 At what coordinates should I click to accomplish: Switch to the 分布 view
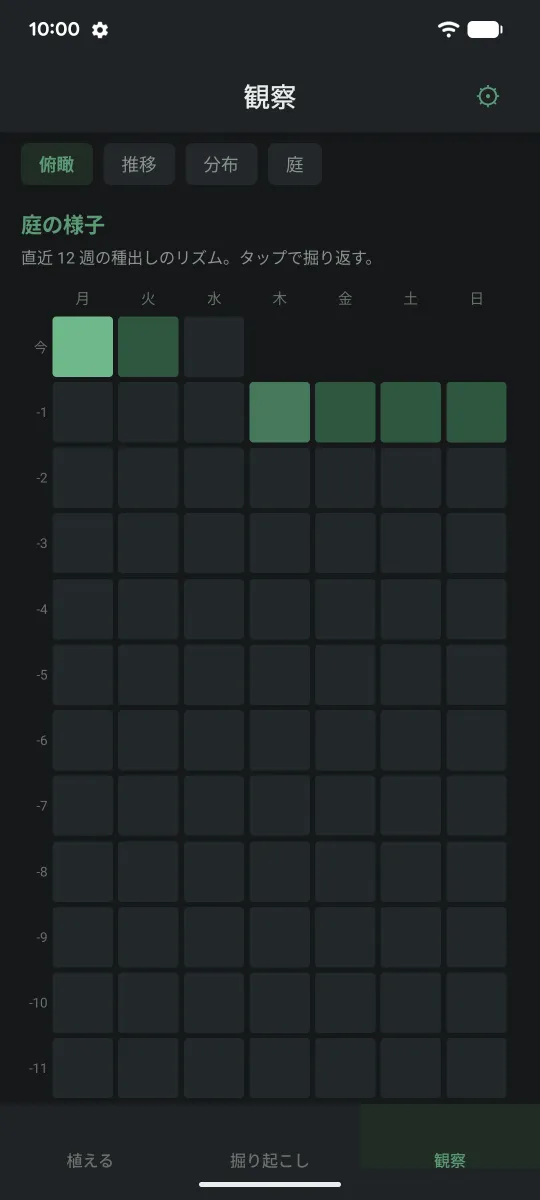221,164
